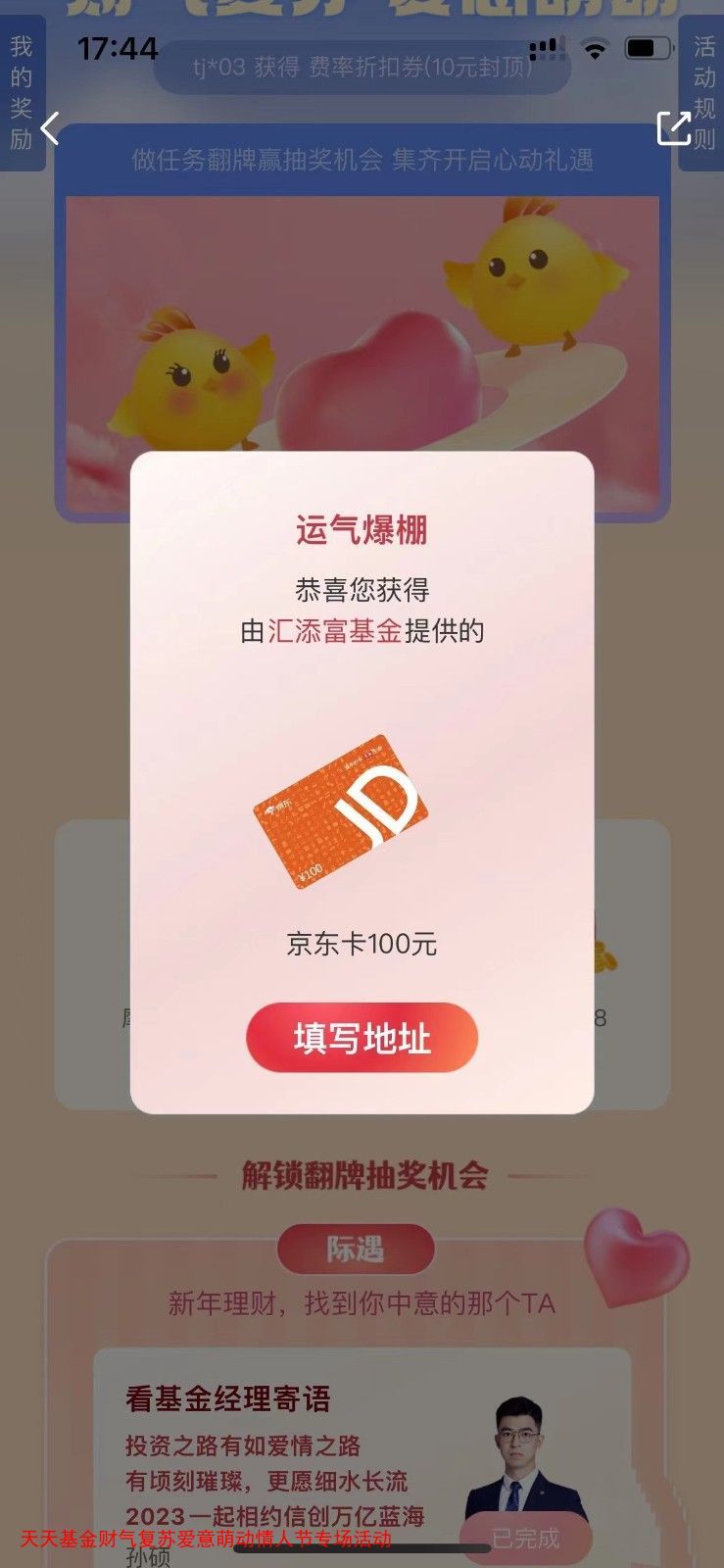View 活动规则 side tab
Image resolution: width=724 pixels, height=1568 pixels.
703,93
